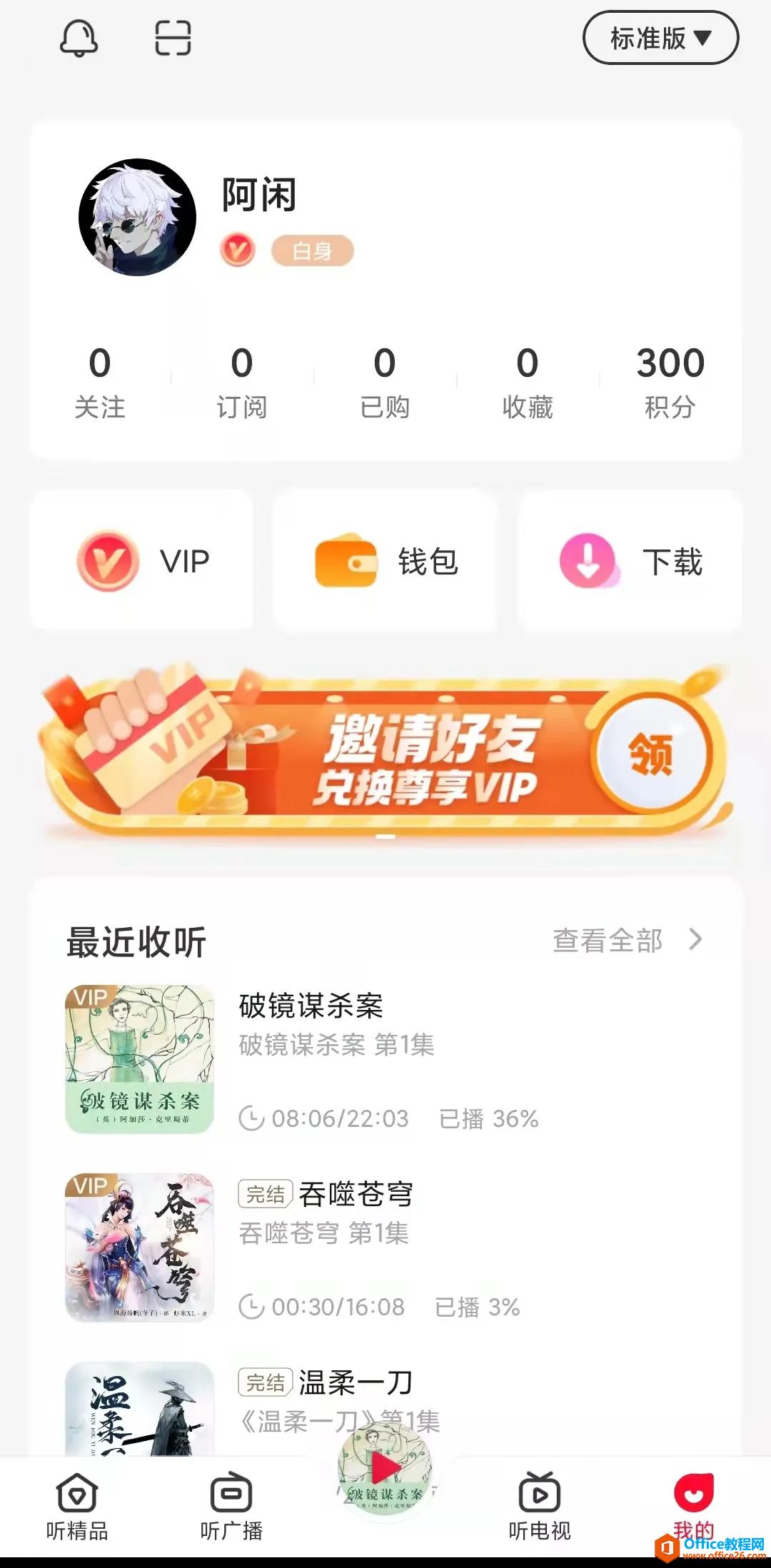Open the 下载 downloads
The height and width of the screenshot is (1568, 771).
[x=630, y=561]
